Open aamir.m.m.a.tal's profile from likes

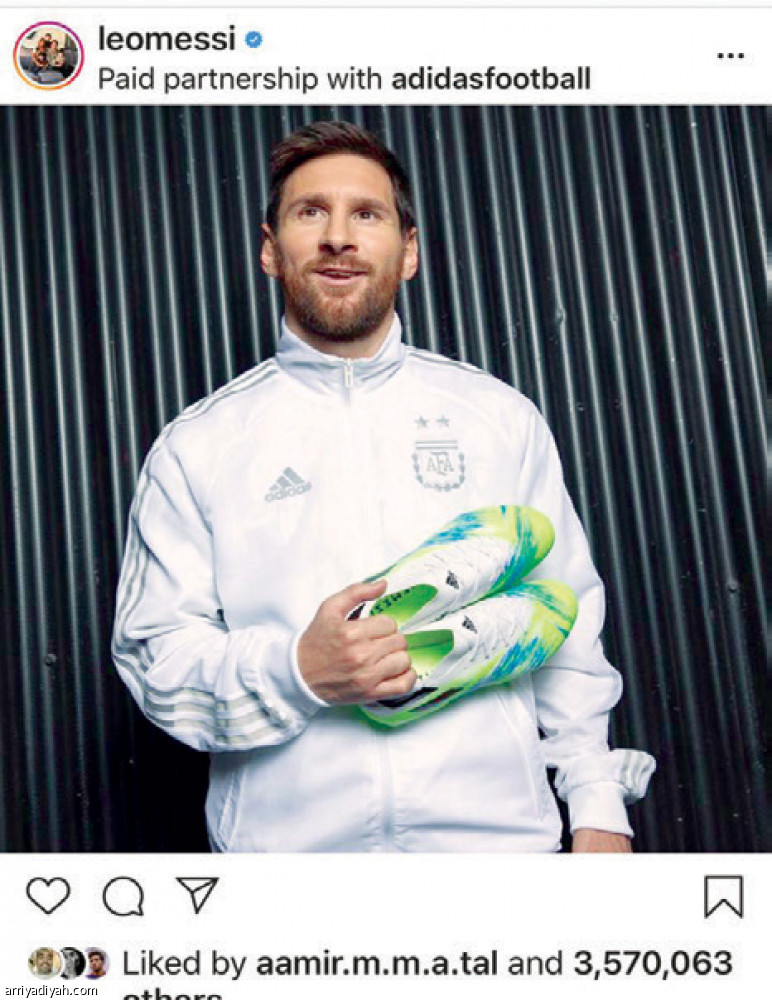pyautogui.click(x=378, y=964)
